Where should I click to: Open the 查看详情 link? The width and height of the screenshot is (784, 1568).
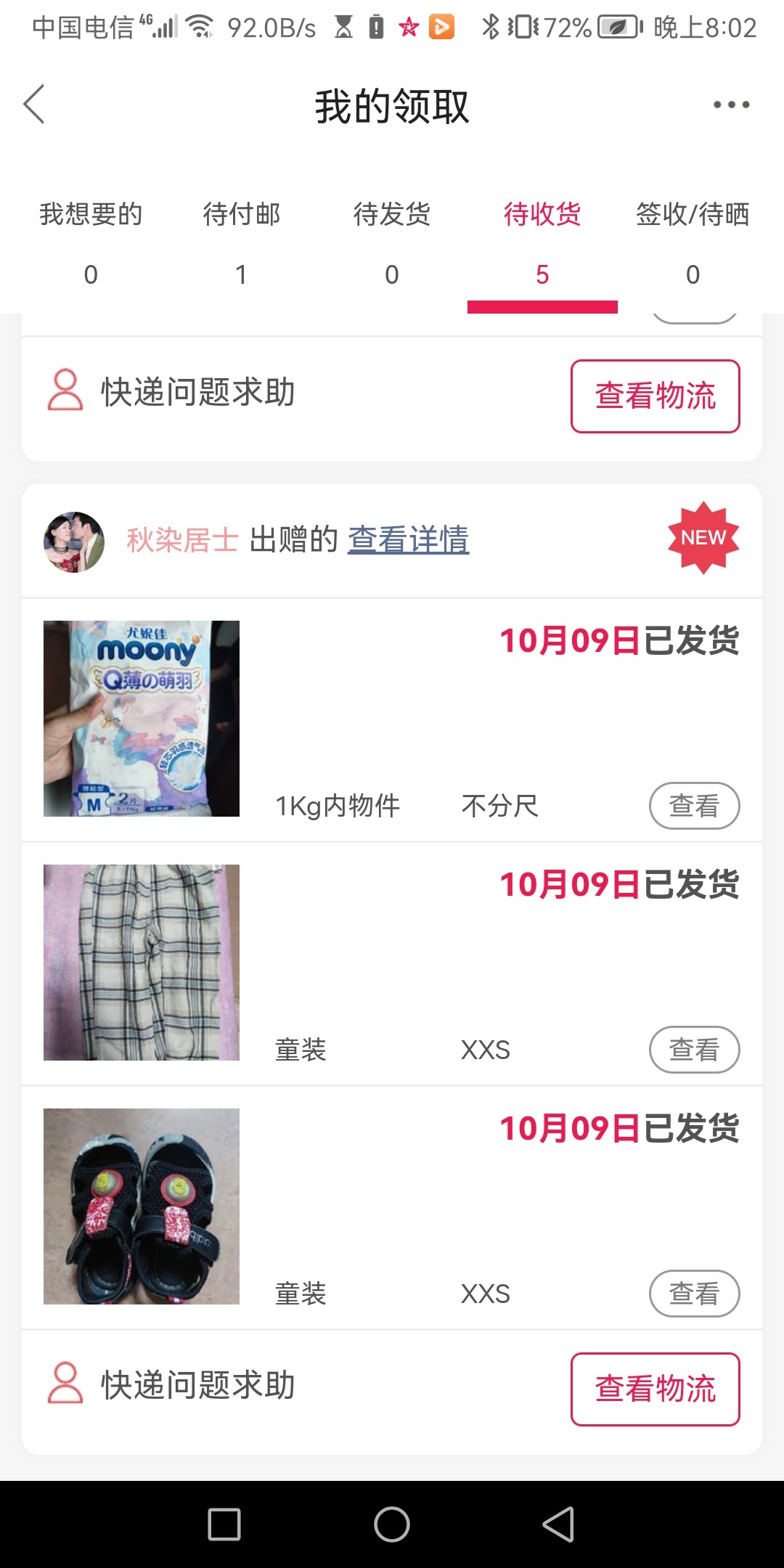point(408,540)
